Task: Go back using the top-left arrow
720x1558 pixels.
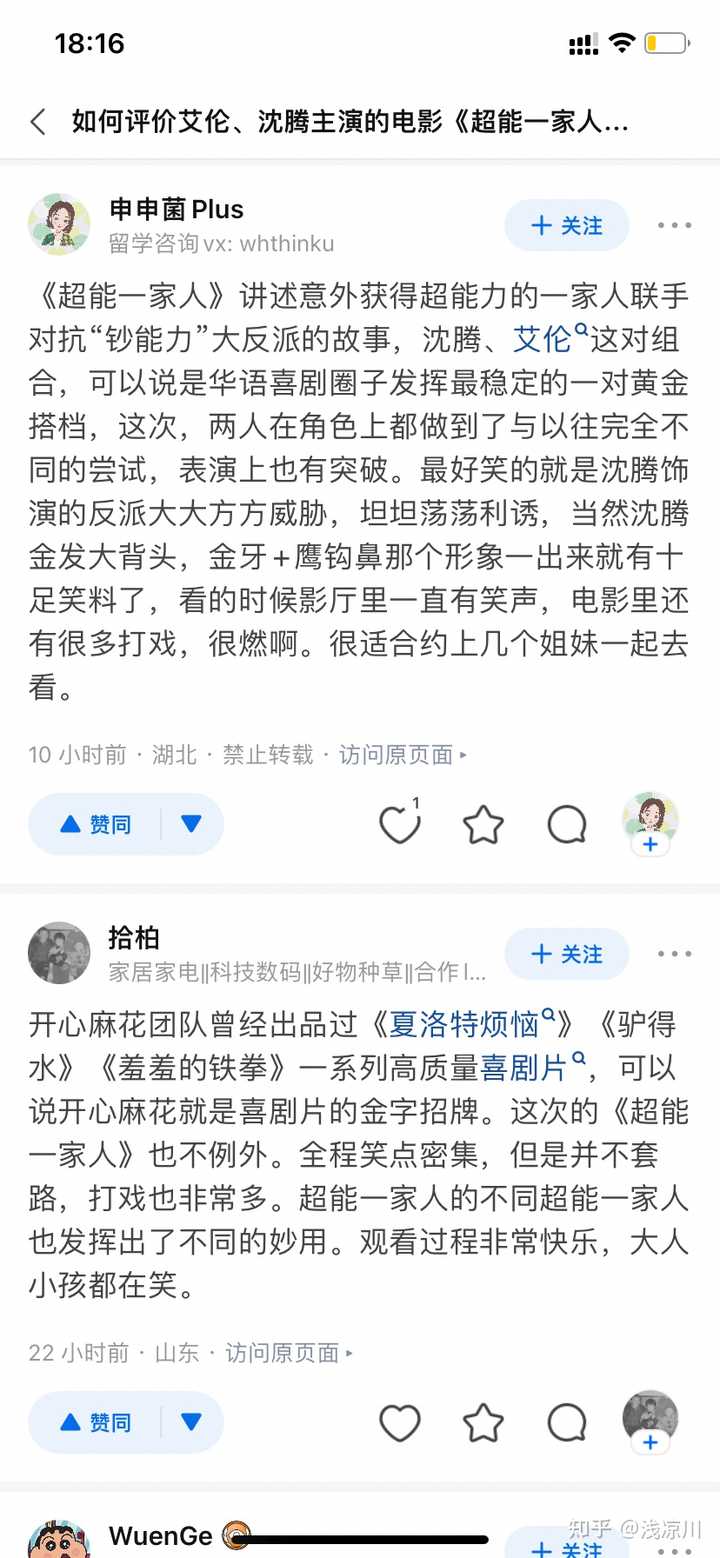Action: (38, 123)
